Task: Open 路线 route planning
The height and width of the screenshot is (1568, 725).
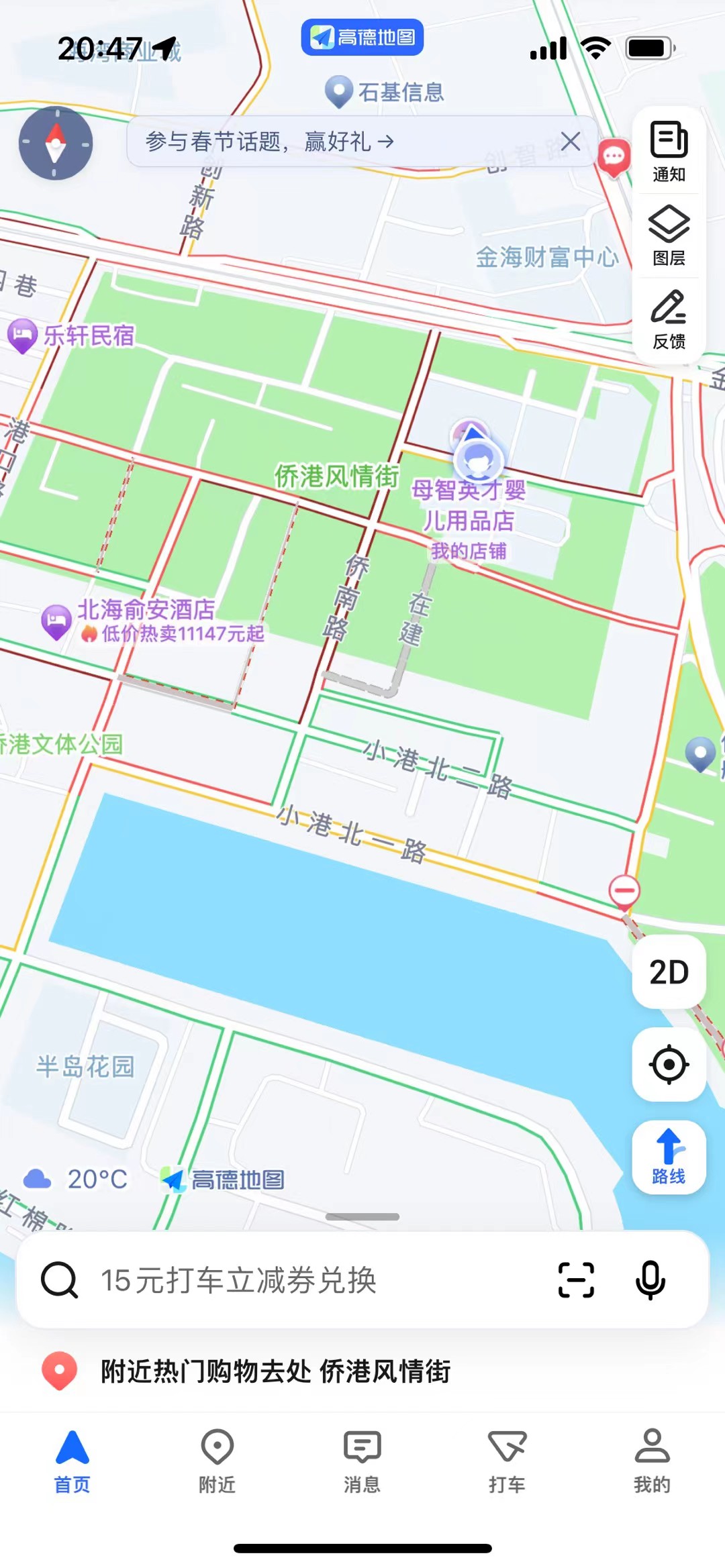Action: pyautogui.click(x=669, y=1157)
